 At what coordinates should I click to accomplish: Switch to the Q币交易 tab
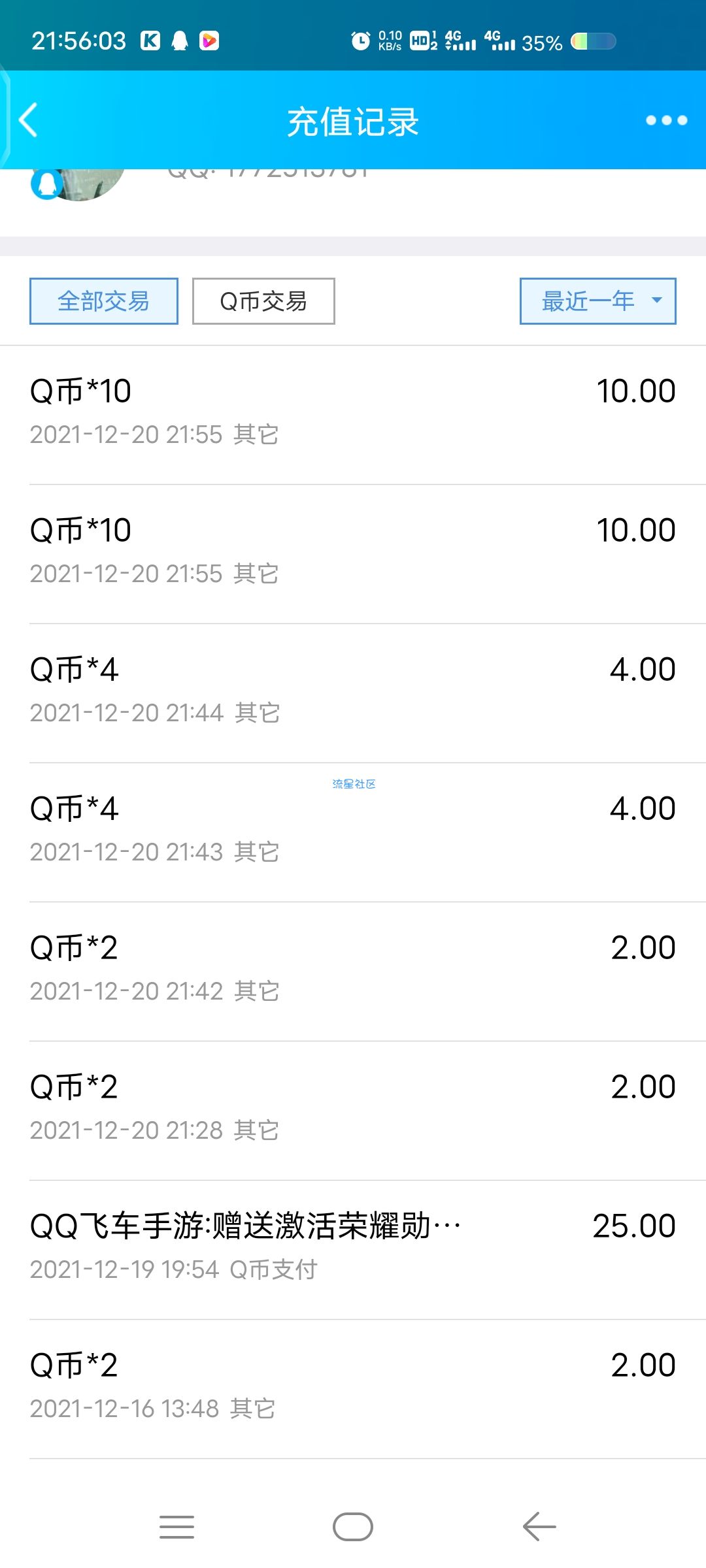[263, 301]
